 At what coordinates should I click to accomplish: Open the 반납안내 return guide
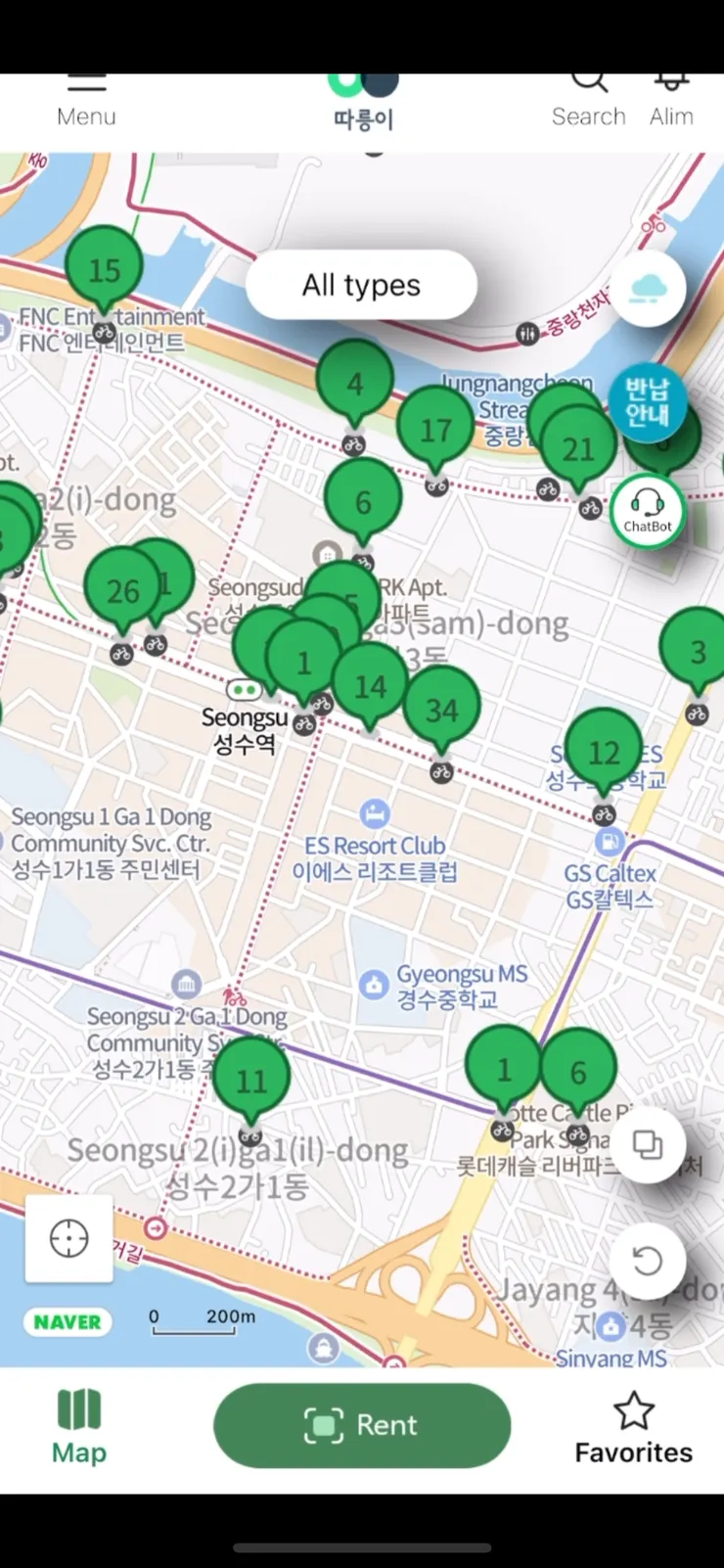coord(647,401)
